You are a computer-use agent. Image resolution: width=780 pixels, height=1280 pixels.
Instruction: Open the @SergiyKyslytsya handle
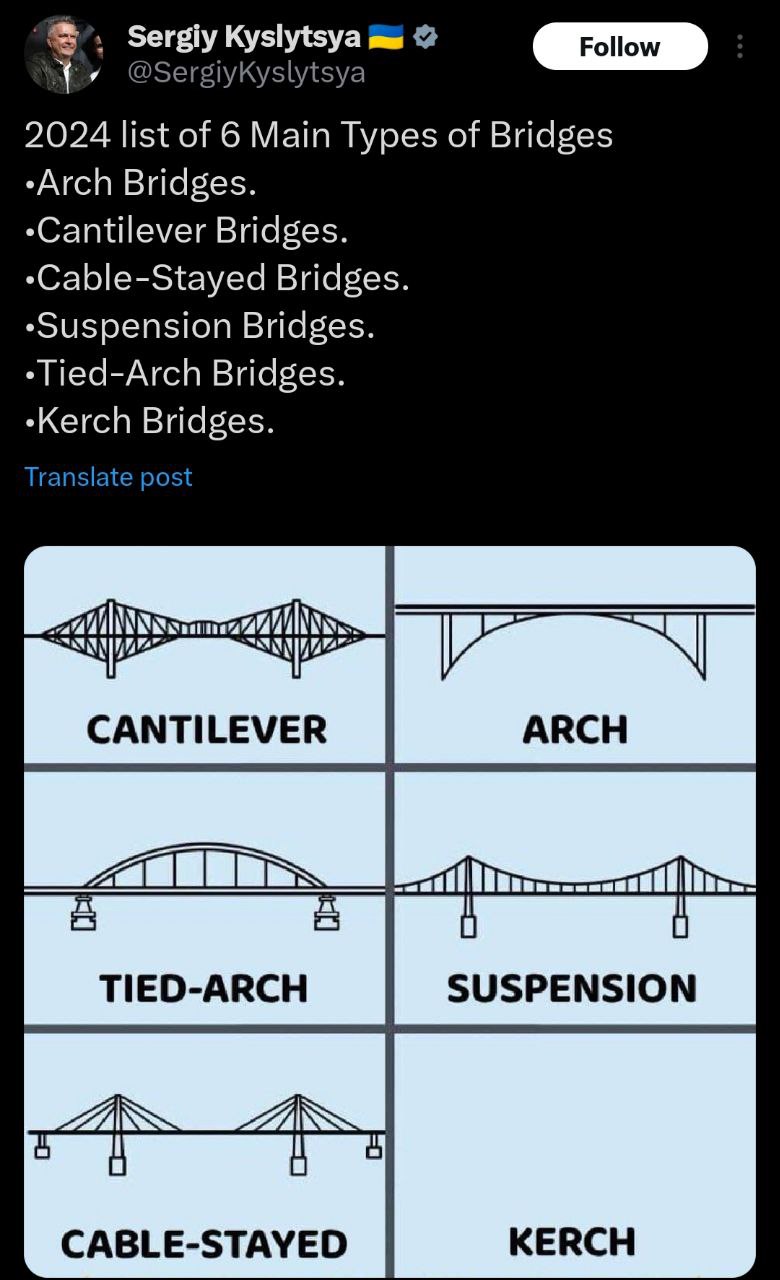tap(246, 73)
